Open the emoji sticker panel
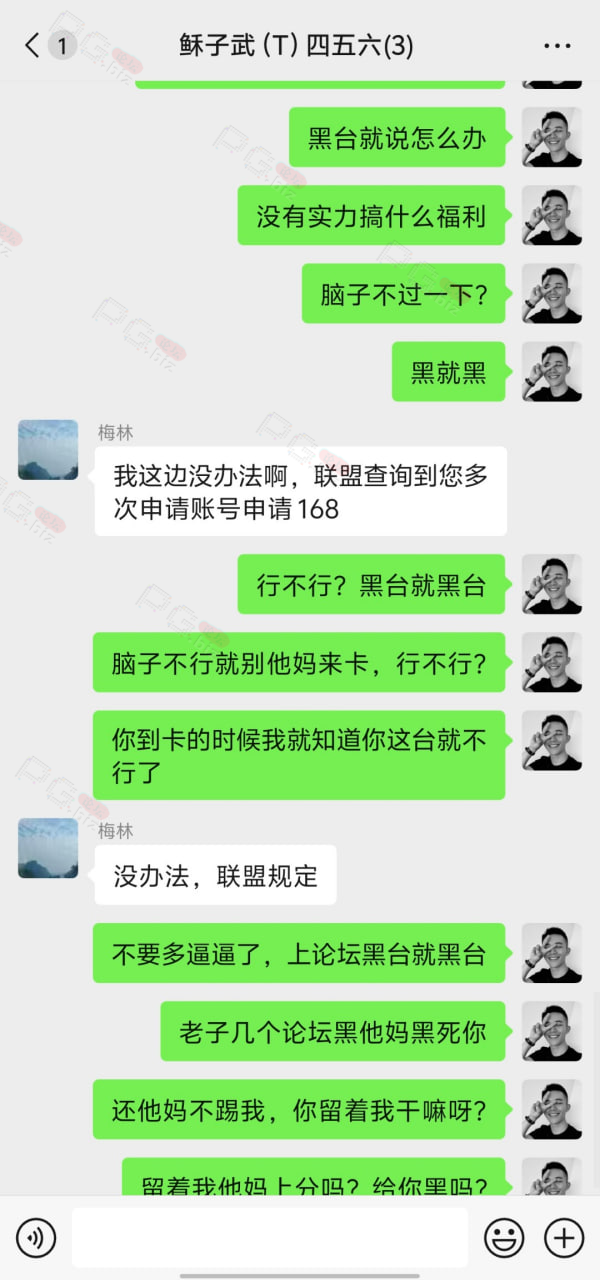The height and width of the screenshot is (1280, 600). (504, 1238)
